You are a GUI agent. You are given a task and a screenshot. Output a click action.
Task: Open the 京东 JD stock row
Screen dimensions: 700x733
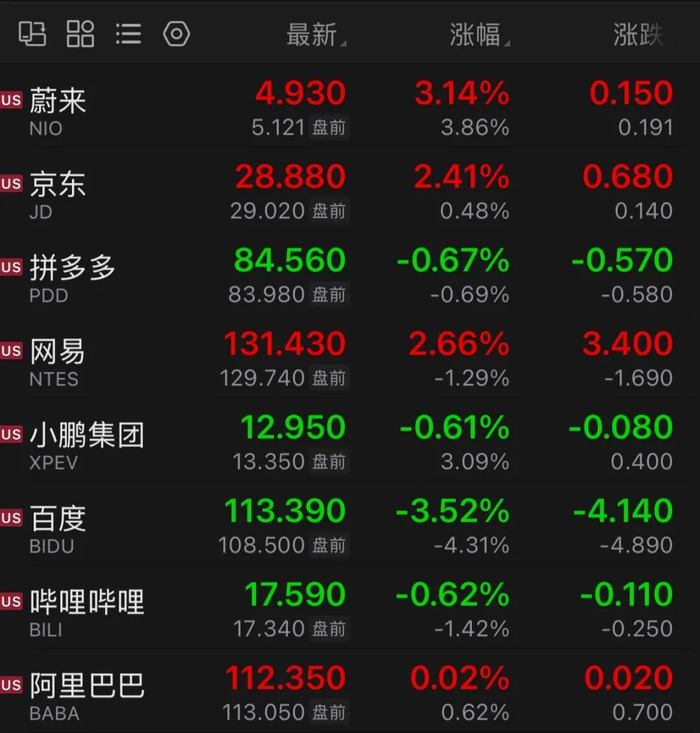[350, 190]
